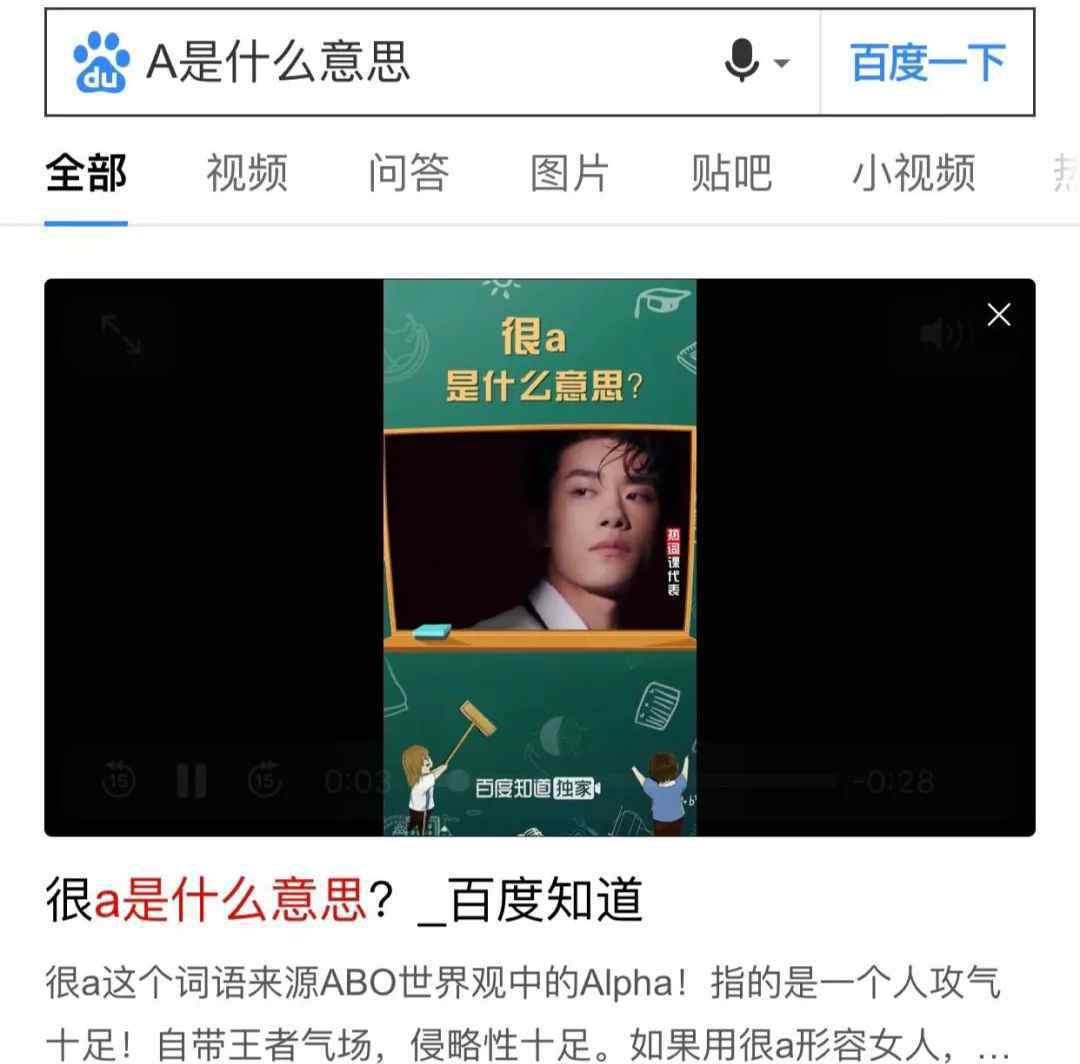Close the video player
This screenshot has height=1064, width=1080.
pos(998,315)
